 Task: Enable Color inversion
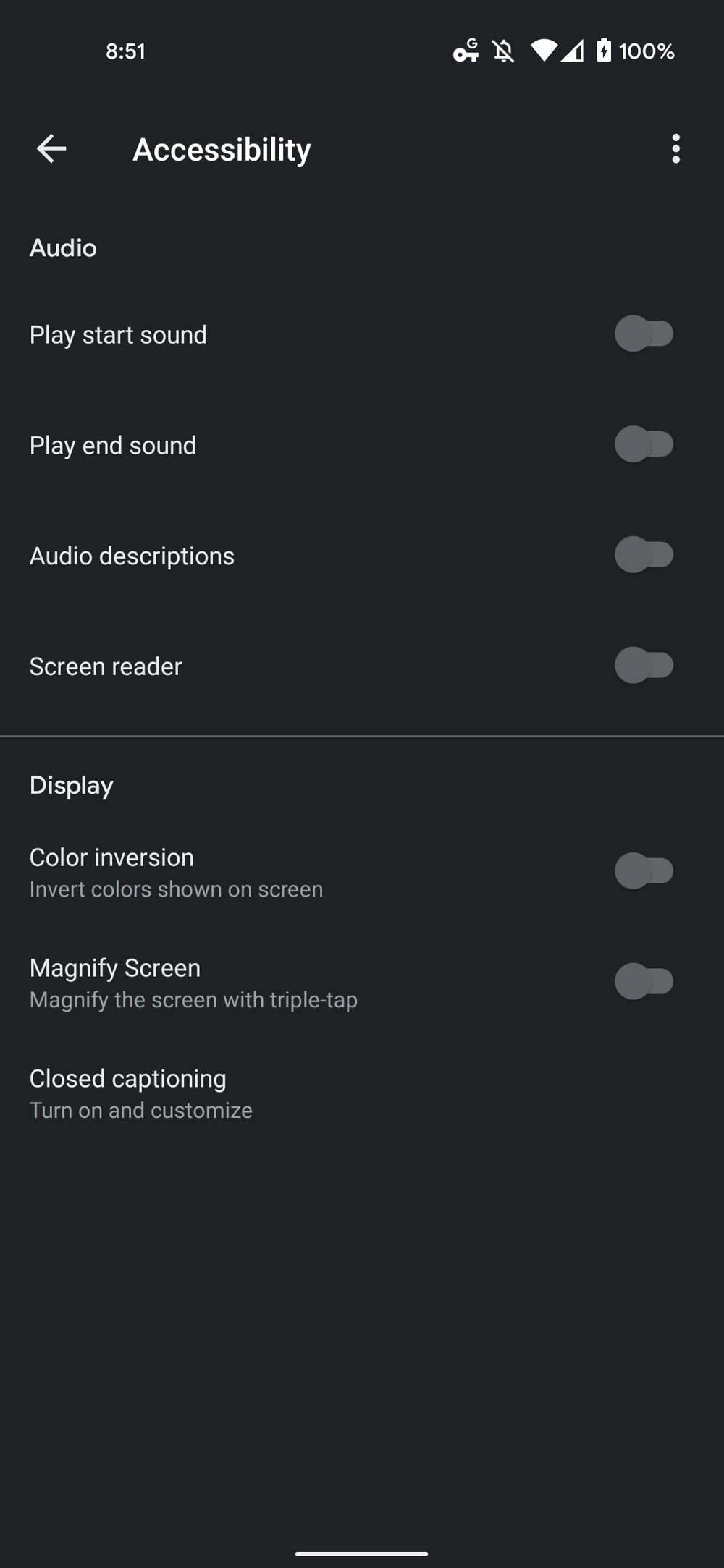point(644,871)
